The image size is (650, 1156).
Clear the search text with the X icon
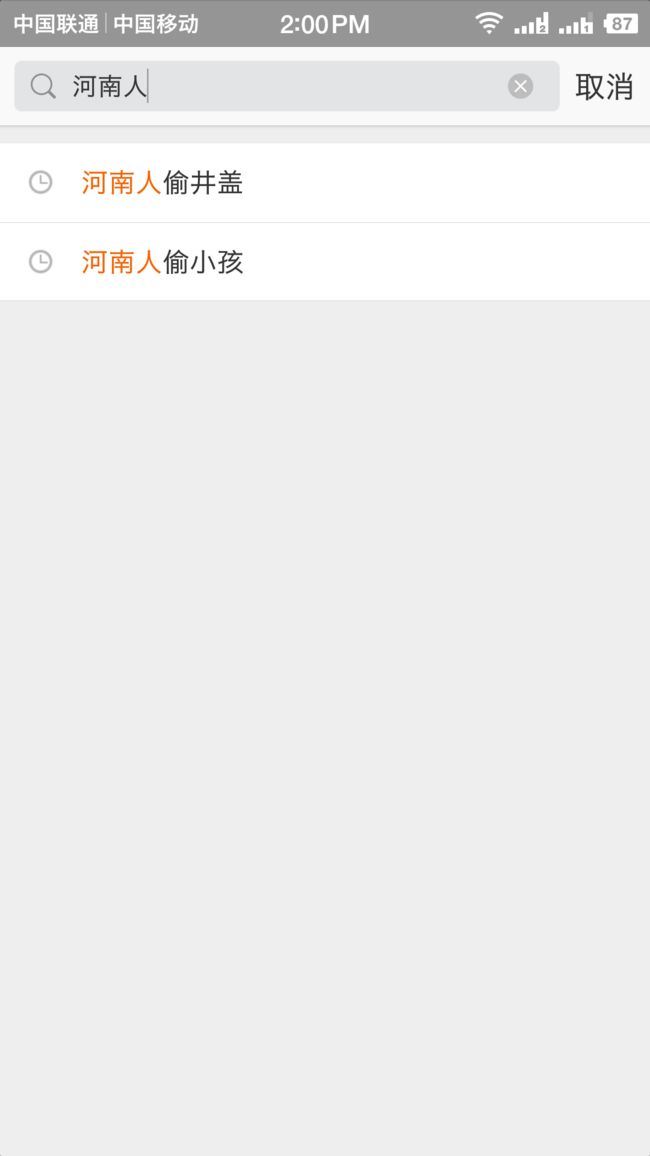click(520, 86)
